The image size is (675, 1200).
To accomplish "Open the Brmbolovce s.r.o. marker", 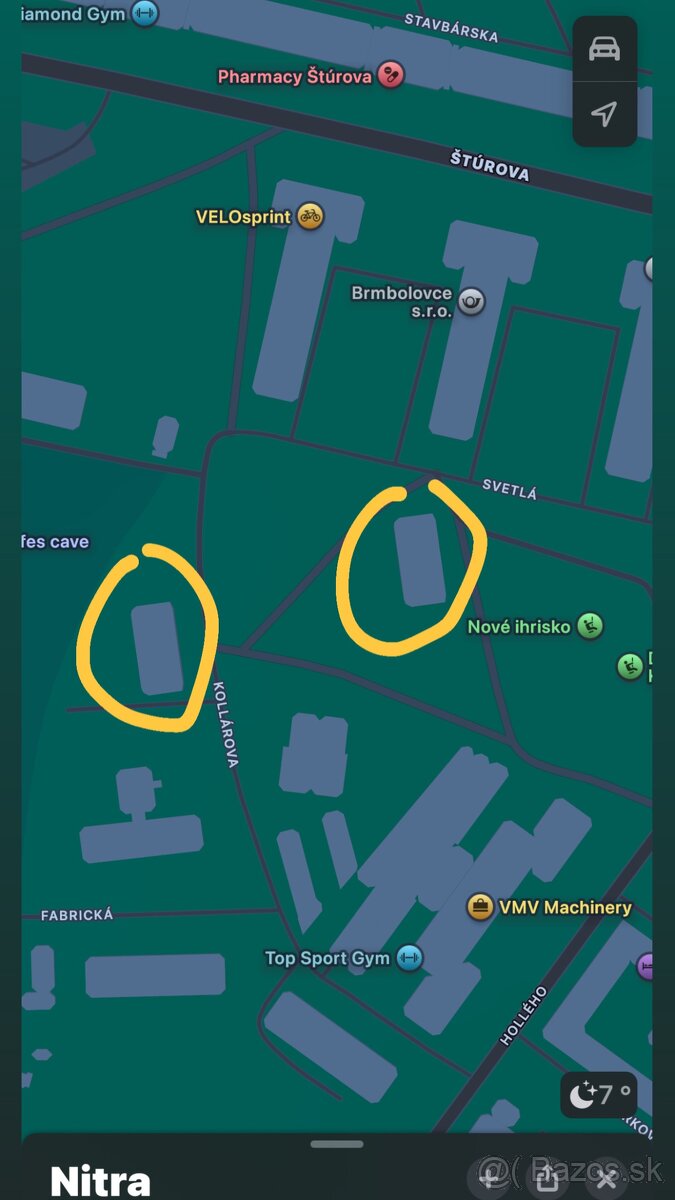I will pyautogui.click(x=471, y=300).
